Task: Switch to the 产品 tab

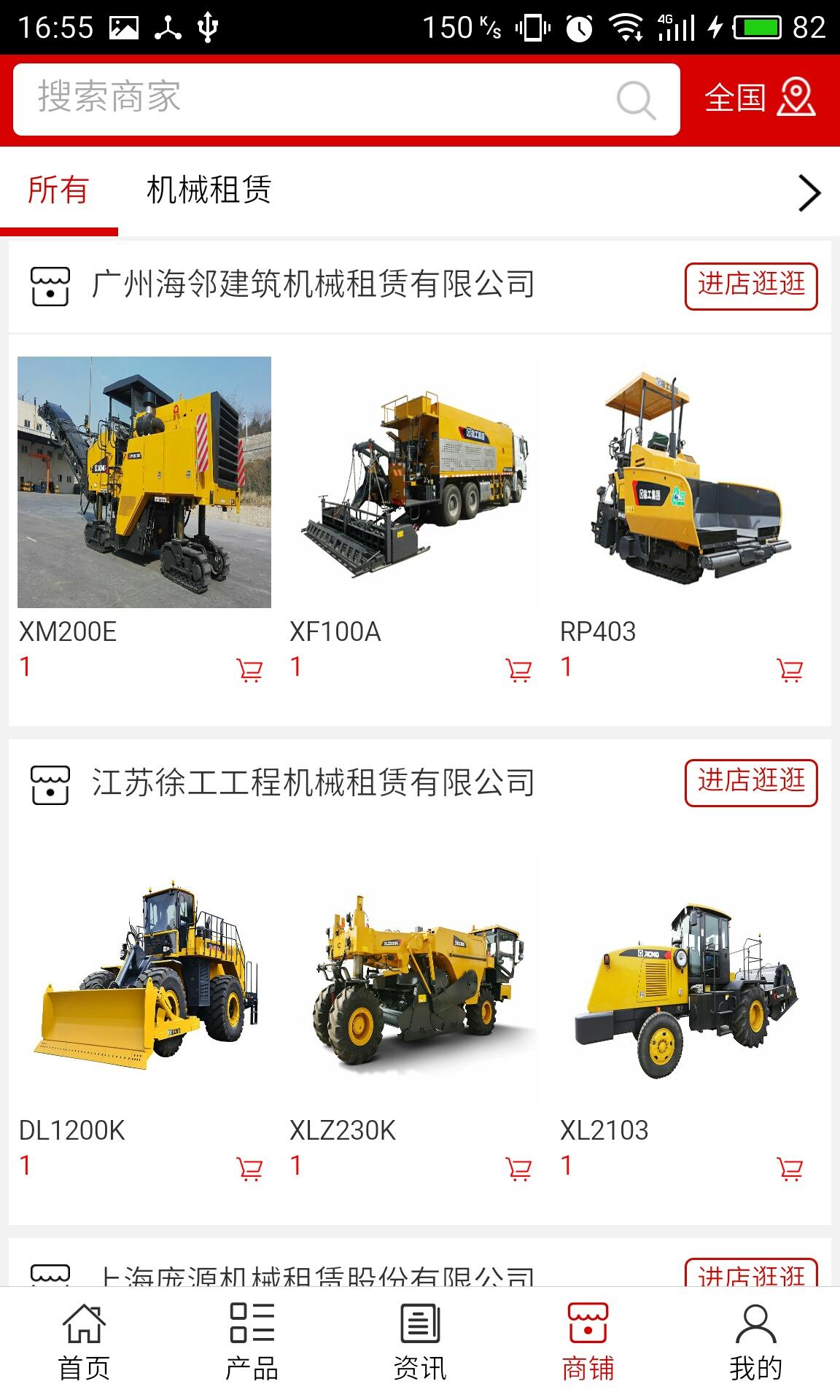Action: (252, 1342)
